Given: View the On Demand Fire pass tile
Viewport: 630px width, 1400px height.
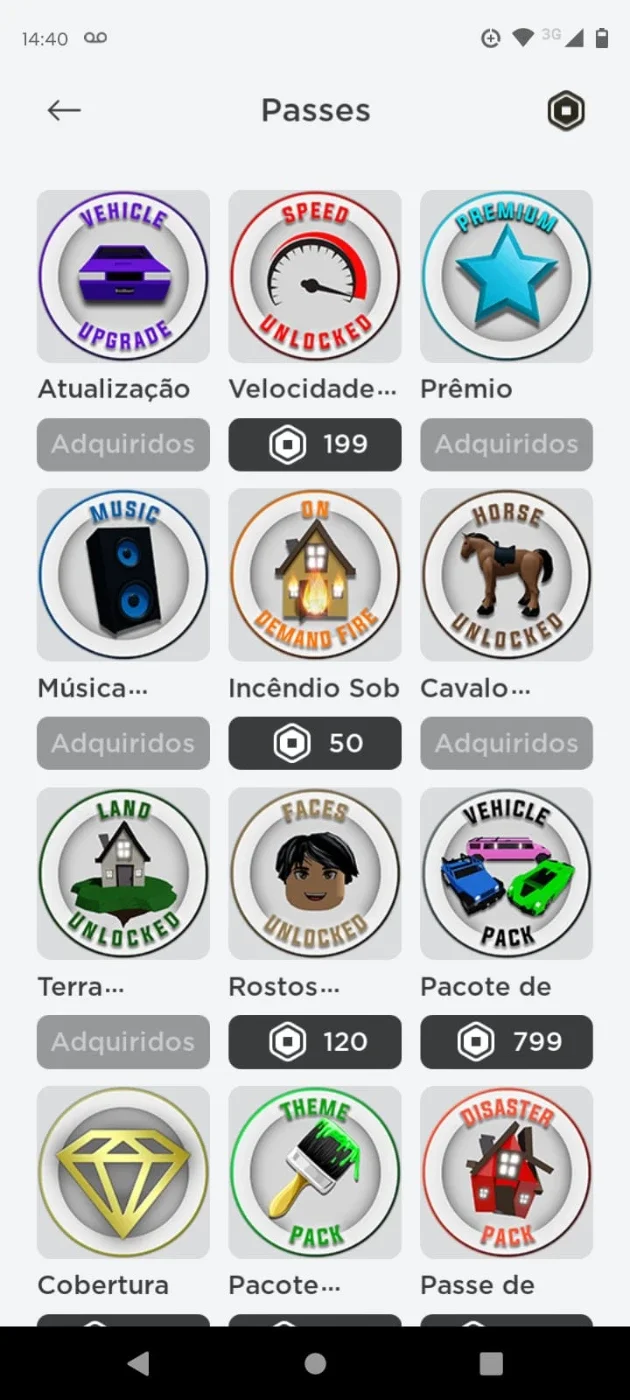Looking at the screenshot, I should [315, 574].
